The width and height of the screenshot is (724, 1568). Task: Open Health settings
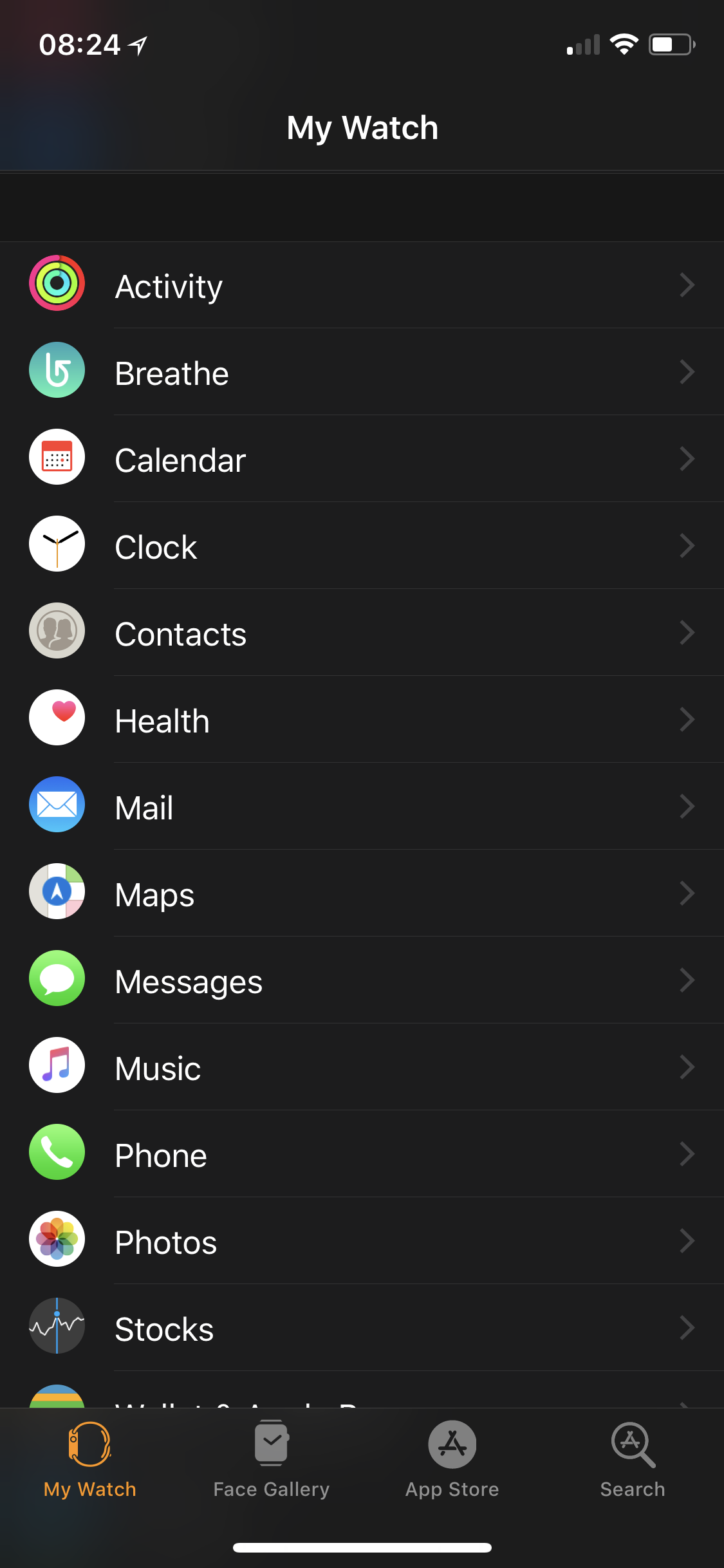[362, 720]
